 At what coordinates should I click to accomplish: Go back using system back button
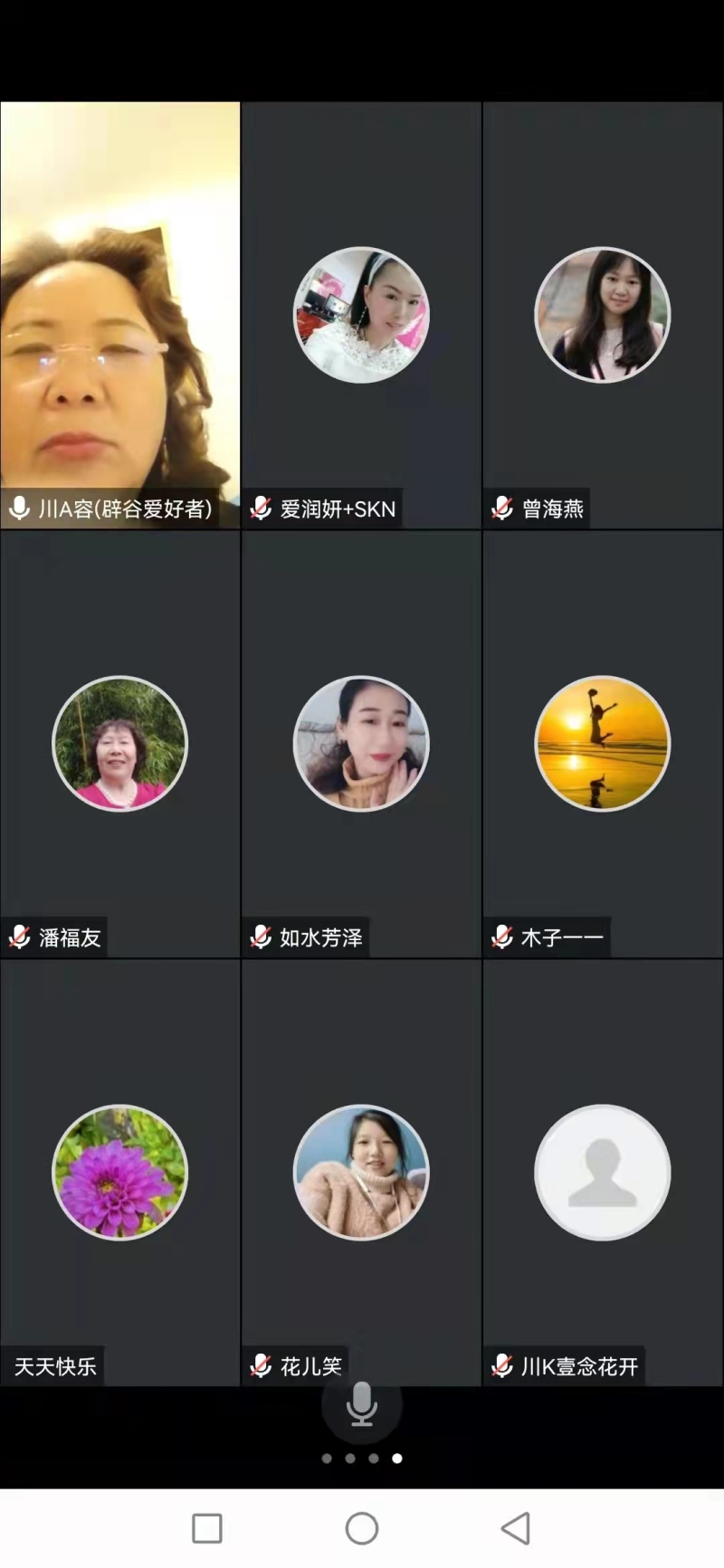click(516, 1528)
